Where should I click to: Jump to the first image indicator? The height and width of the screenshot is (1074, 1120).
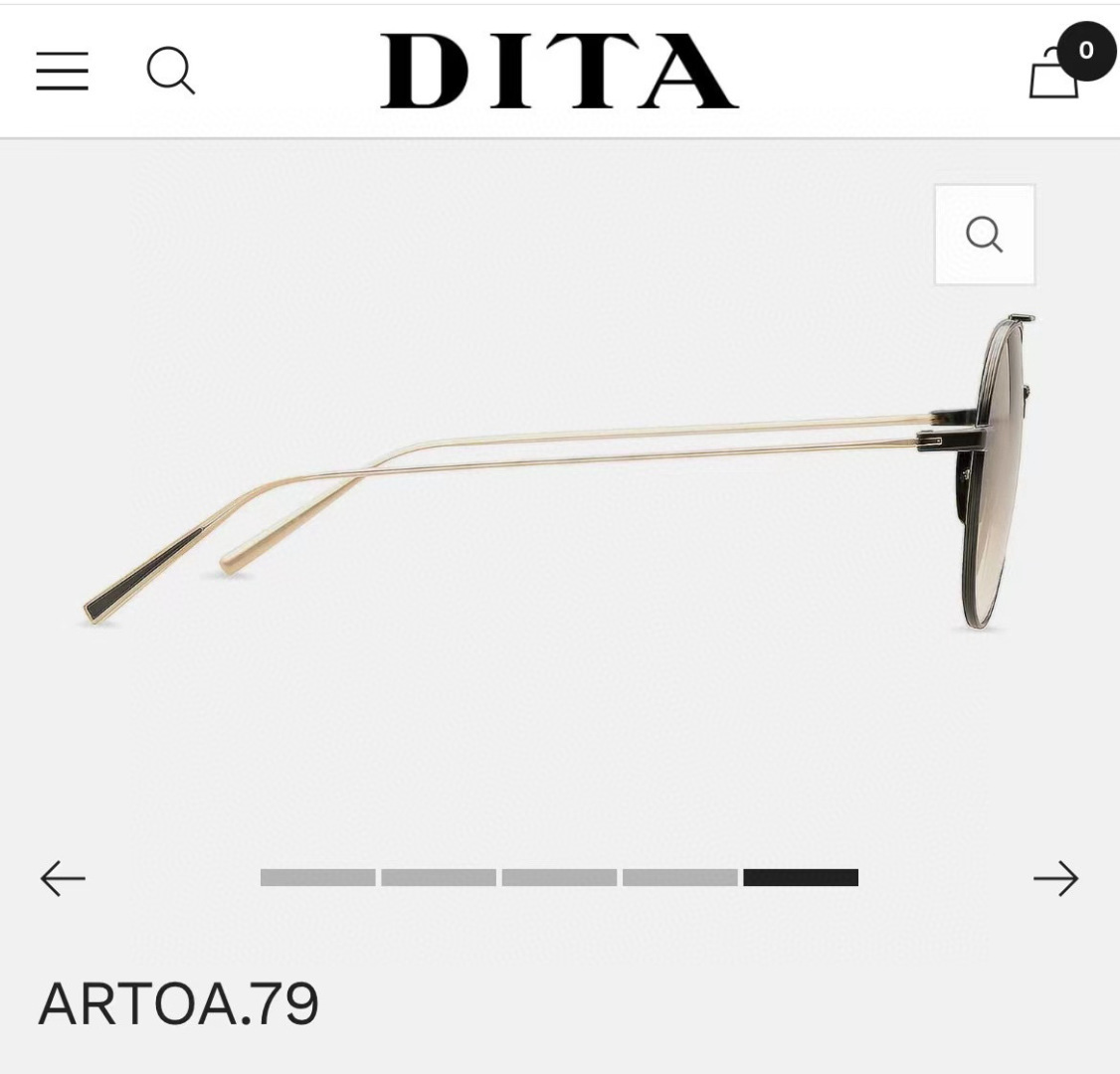click(318, 877)
